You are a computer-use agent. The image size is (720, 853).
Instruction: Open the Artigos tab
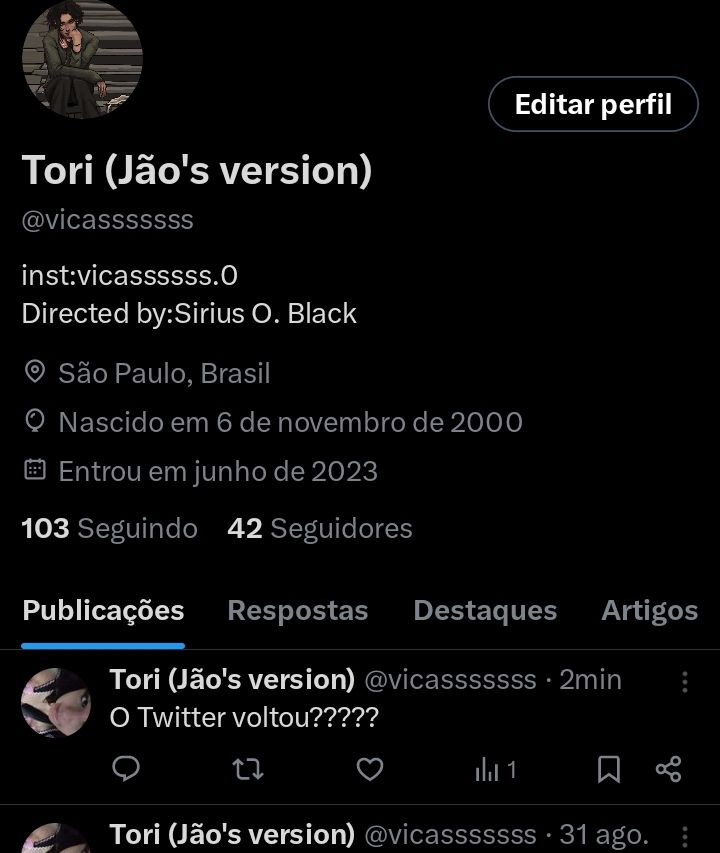point(649,610)
